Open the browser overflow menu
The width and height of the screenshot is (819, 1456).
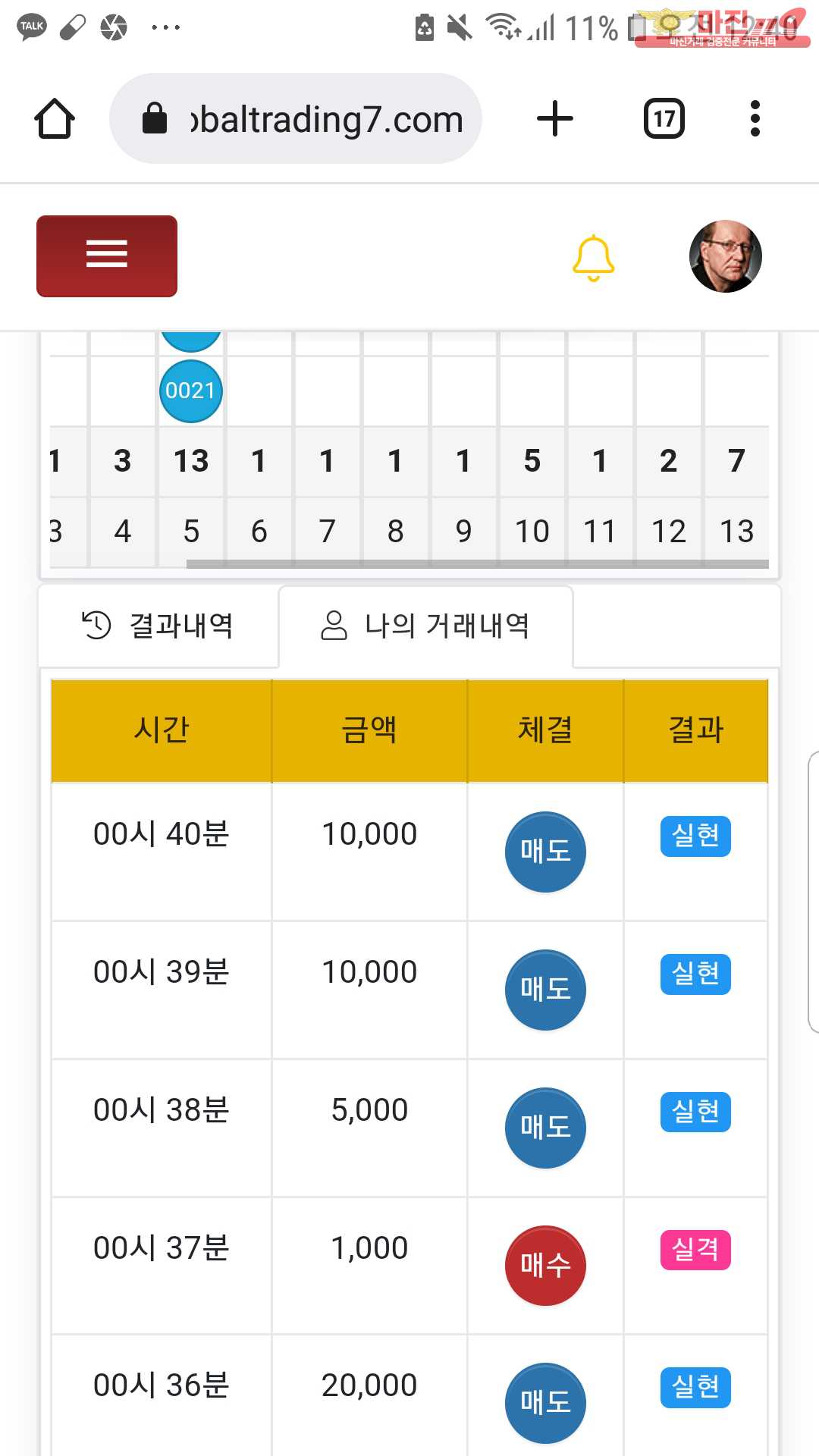tap(755, 119)
